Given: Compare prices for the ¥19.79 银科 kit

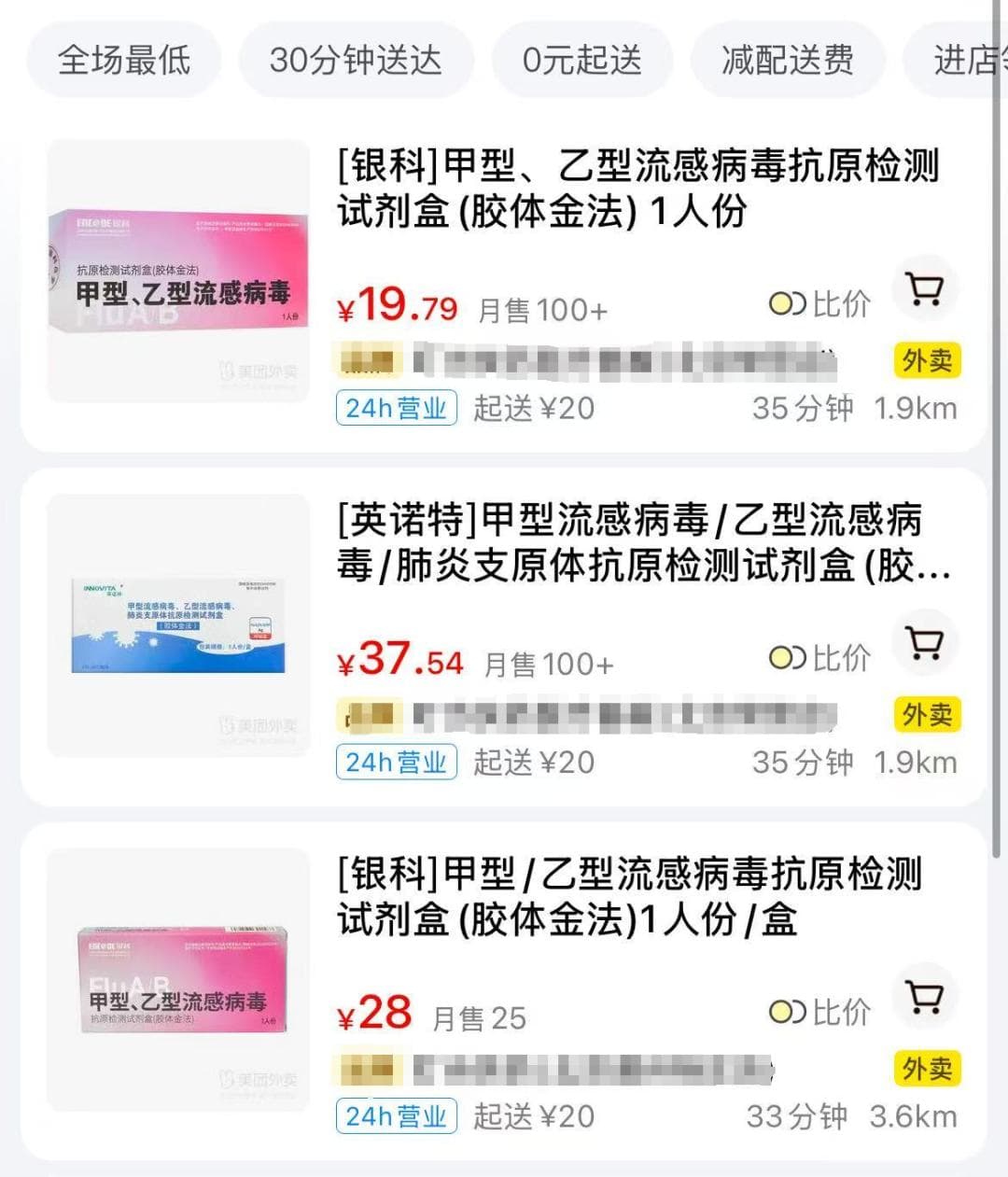Looking at the screenshot, I should (x=819, y=304).
